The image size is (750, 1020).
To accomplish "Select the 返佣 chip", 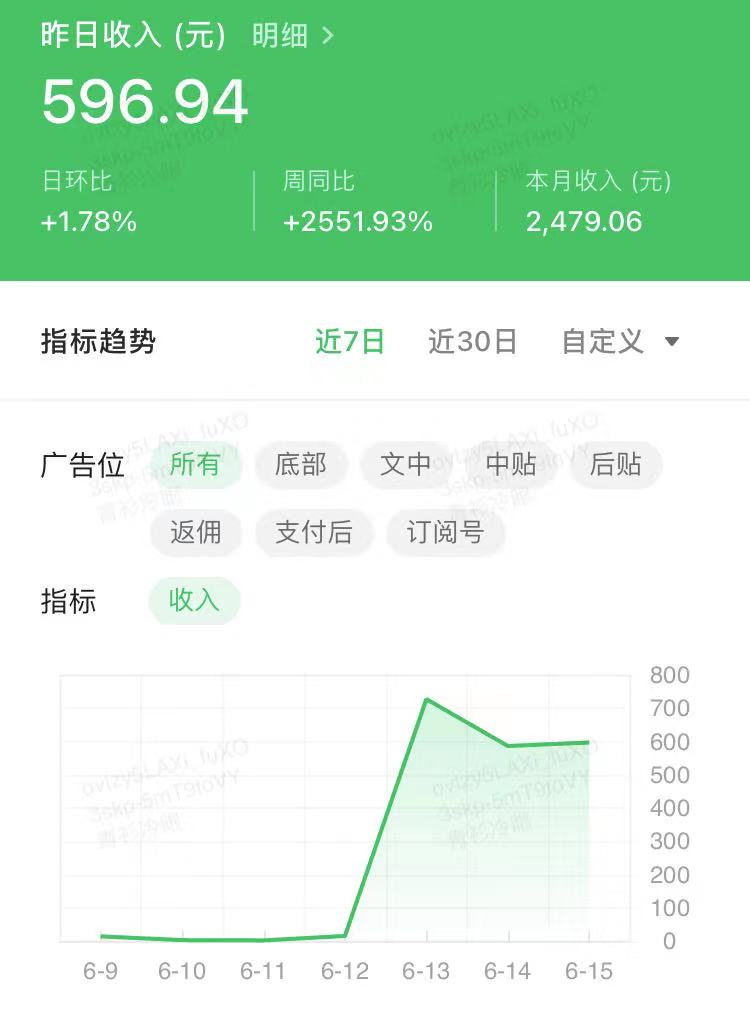I will point(195,532).
